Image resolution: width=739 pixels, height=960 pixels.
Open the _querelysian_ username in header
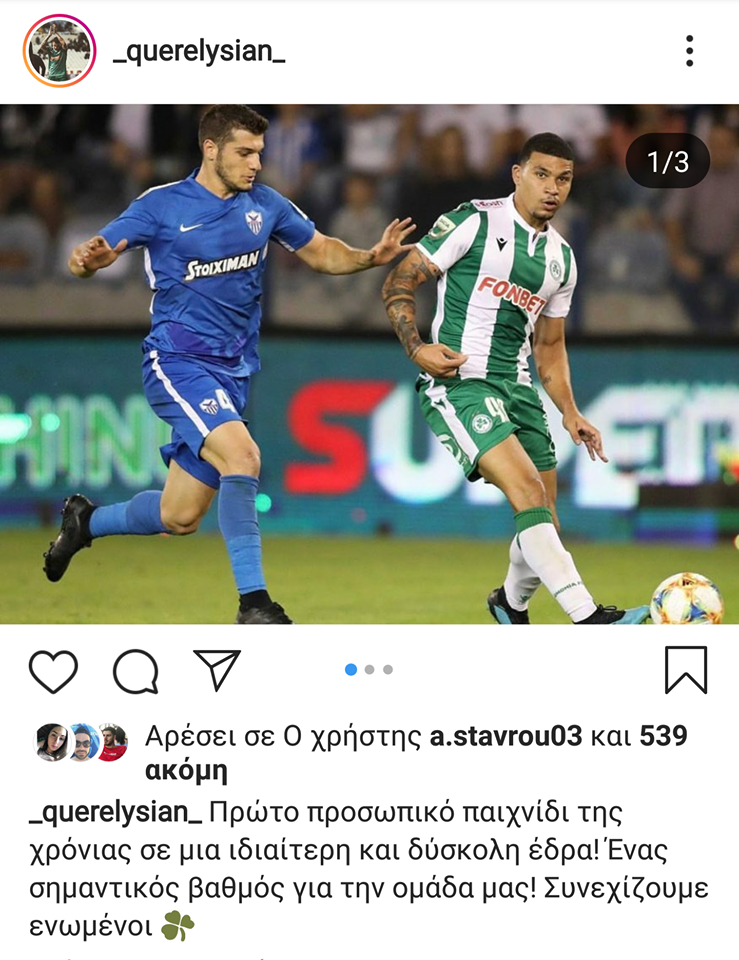click(199, 52)
